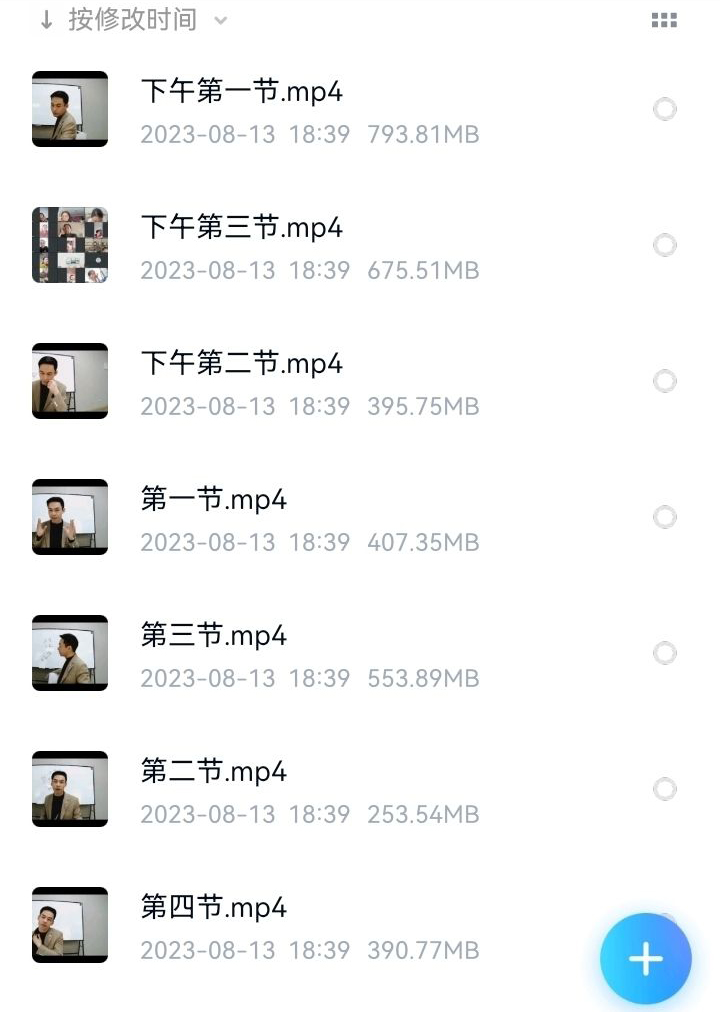The height and width of the screenshot is (1012, 720).
Task: Select the circle for 第一节.mp4
Action: click(664, 517)
